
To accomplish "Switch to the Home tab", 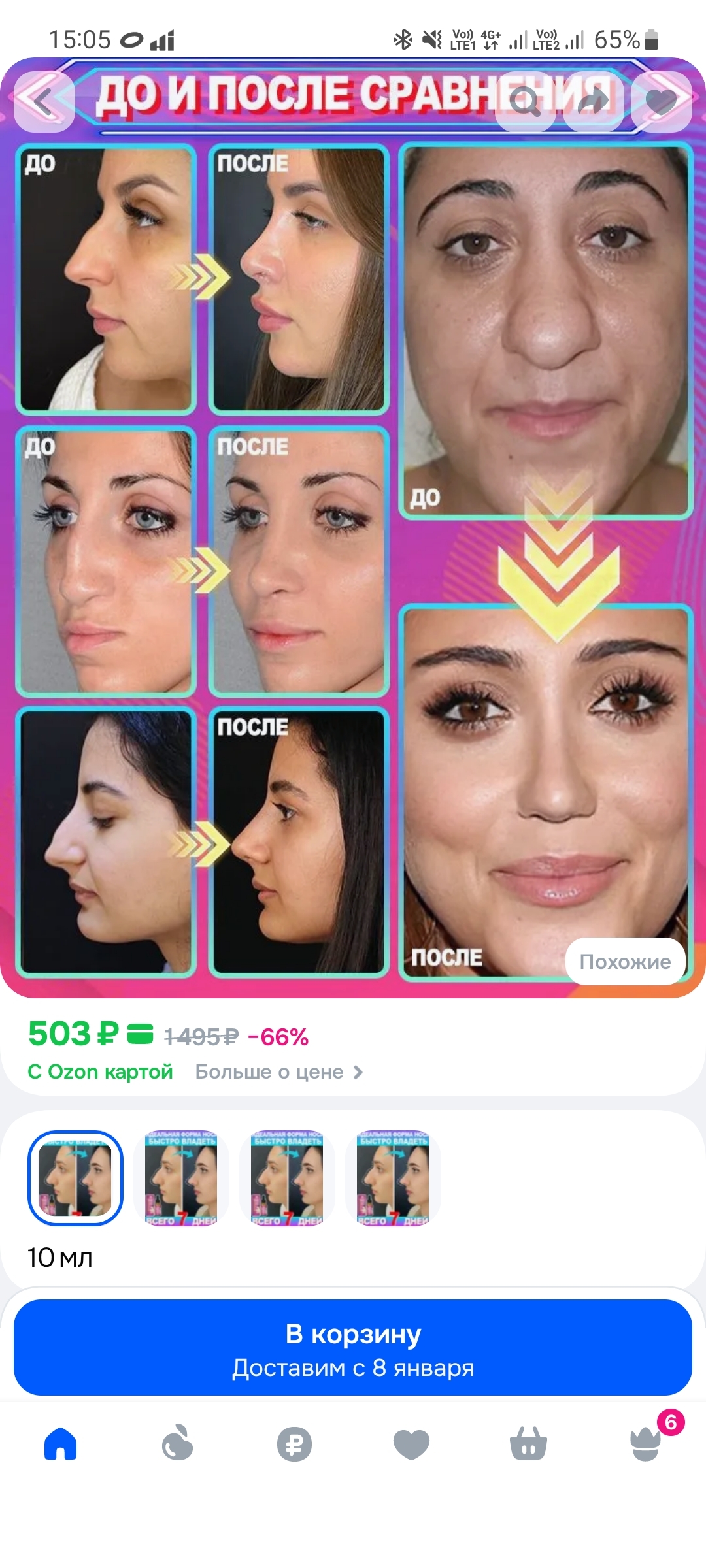I will (61, 1444).
